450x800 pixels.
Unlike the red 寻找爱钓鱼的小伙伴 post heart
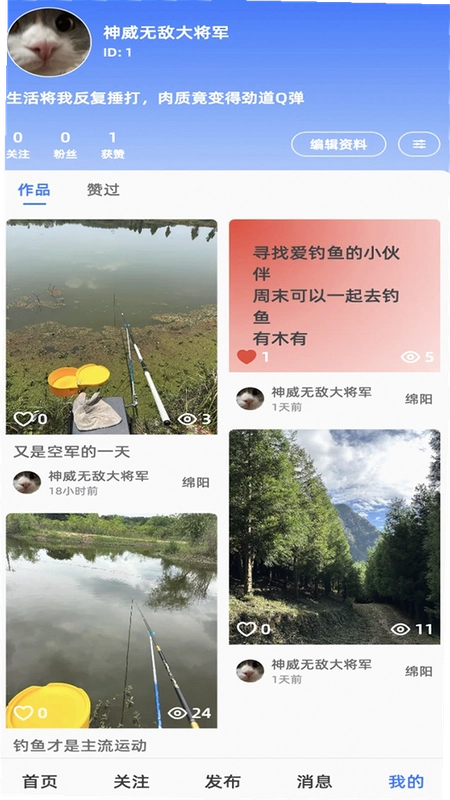[246, 357]
